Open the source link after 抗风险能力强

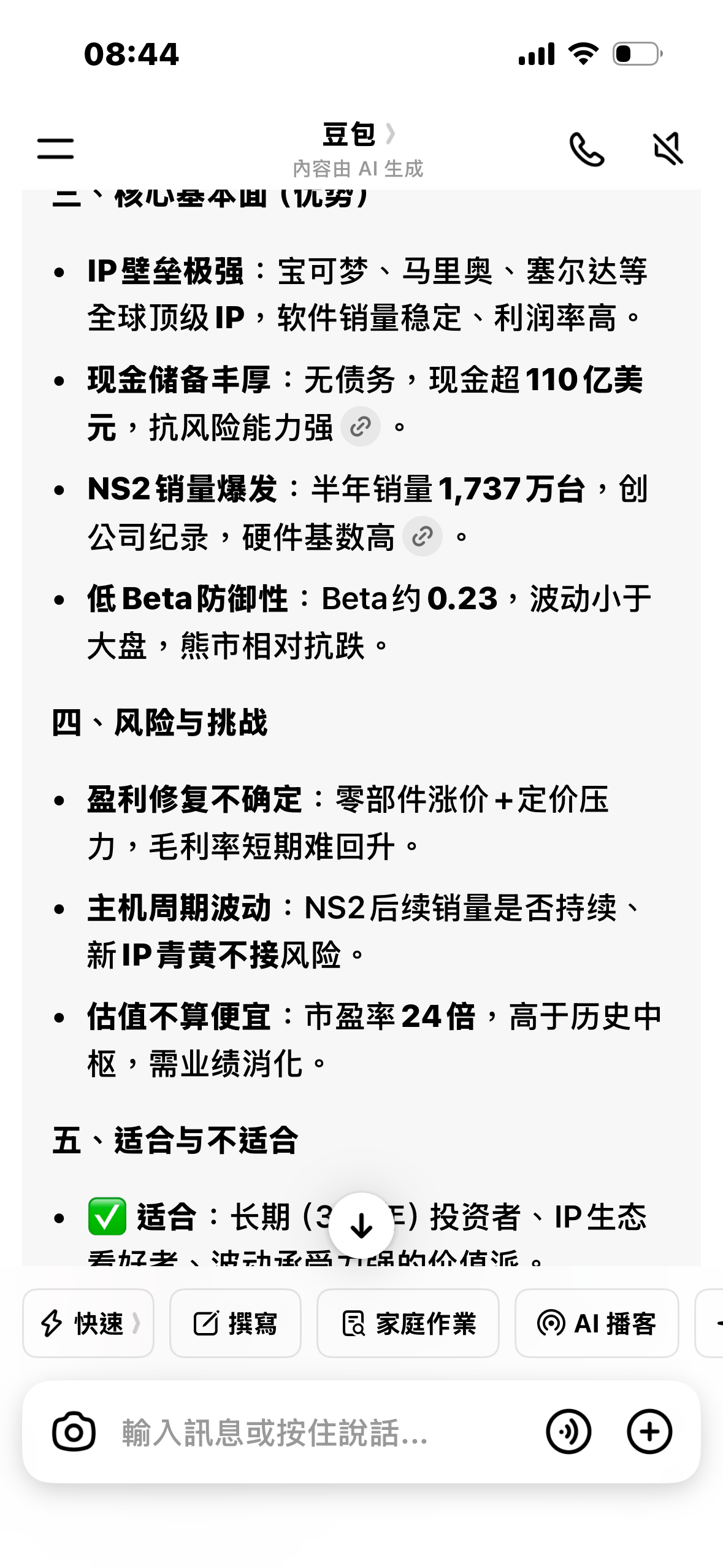click(361, 426)
